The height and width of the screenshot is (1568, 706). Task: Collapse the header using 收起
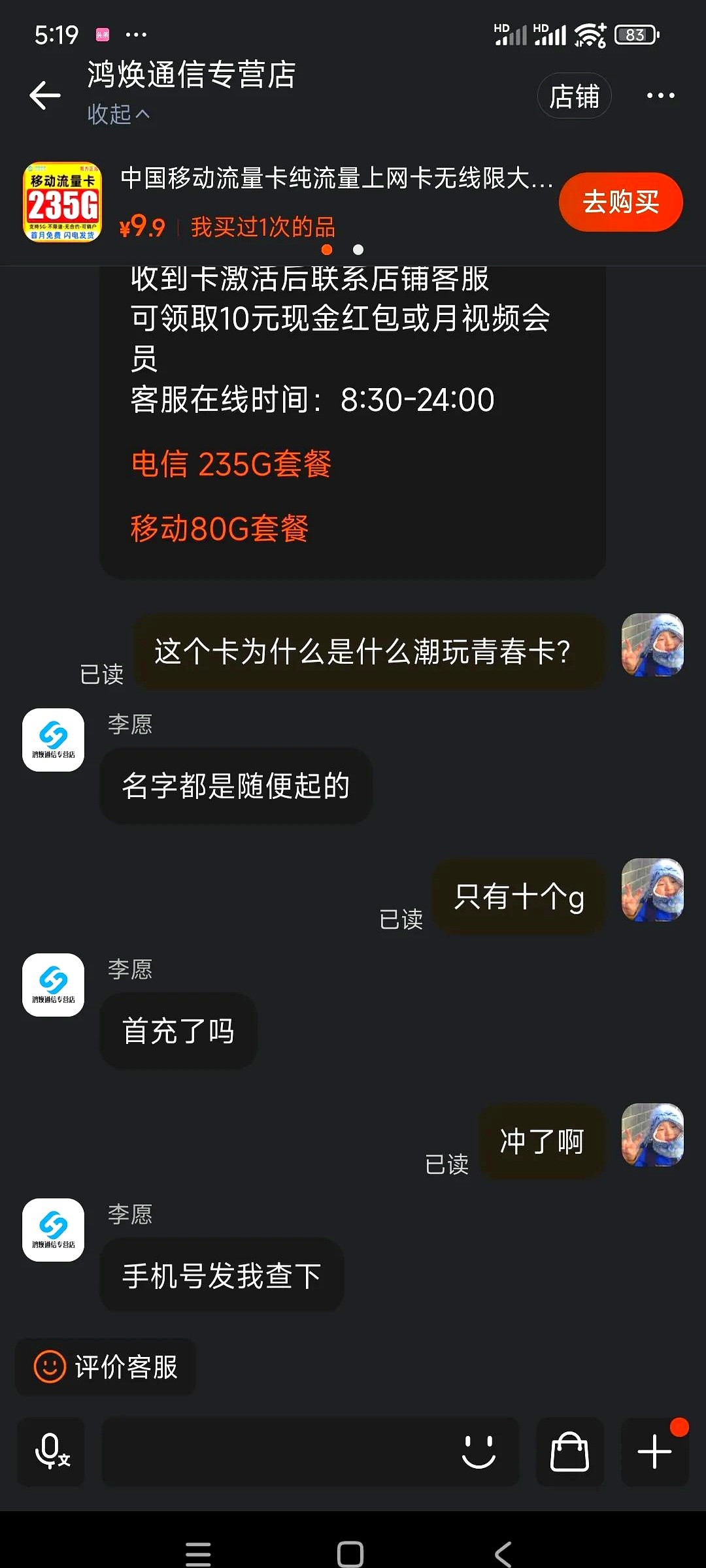[x=118, y=114]
